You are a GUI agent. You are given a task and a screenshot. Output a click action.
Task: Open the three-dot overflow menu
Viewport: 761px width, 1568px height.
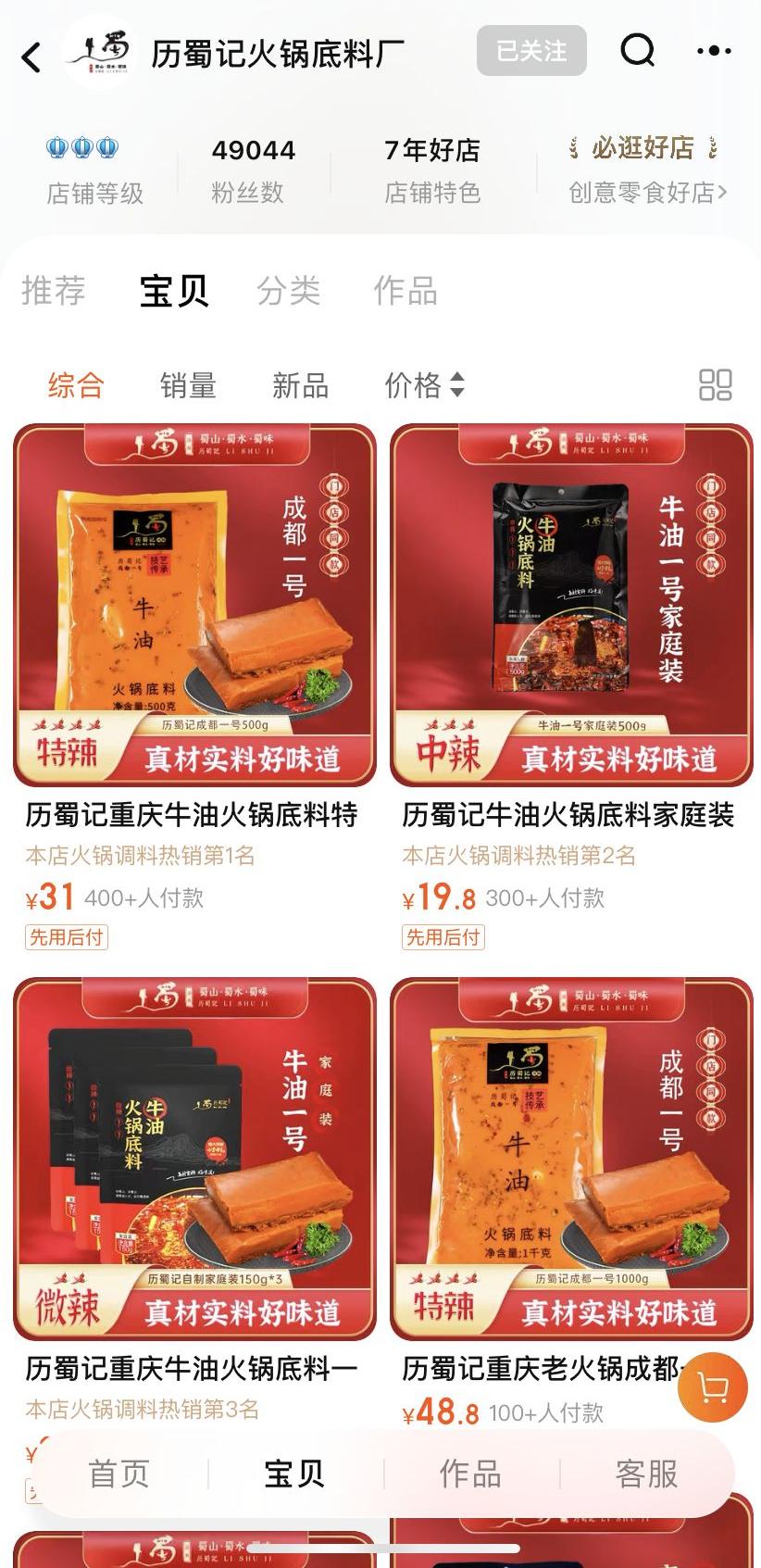pos(713,52)
